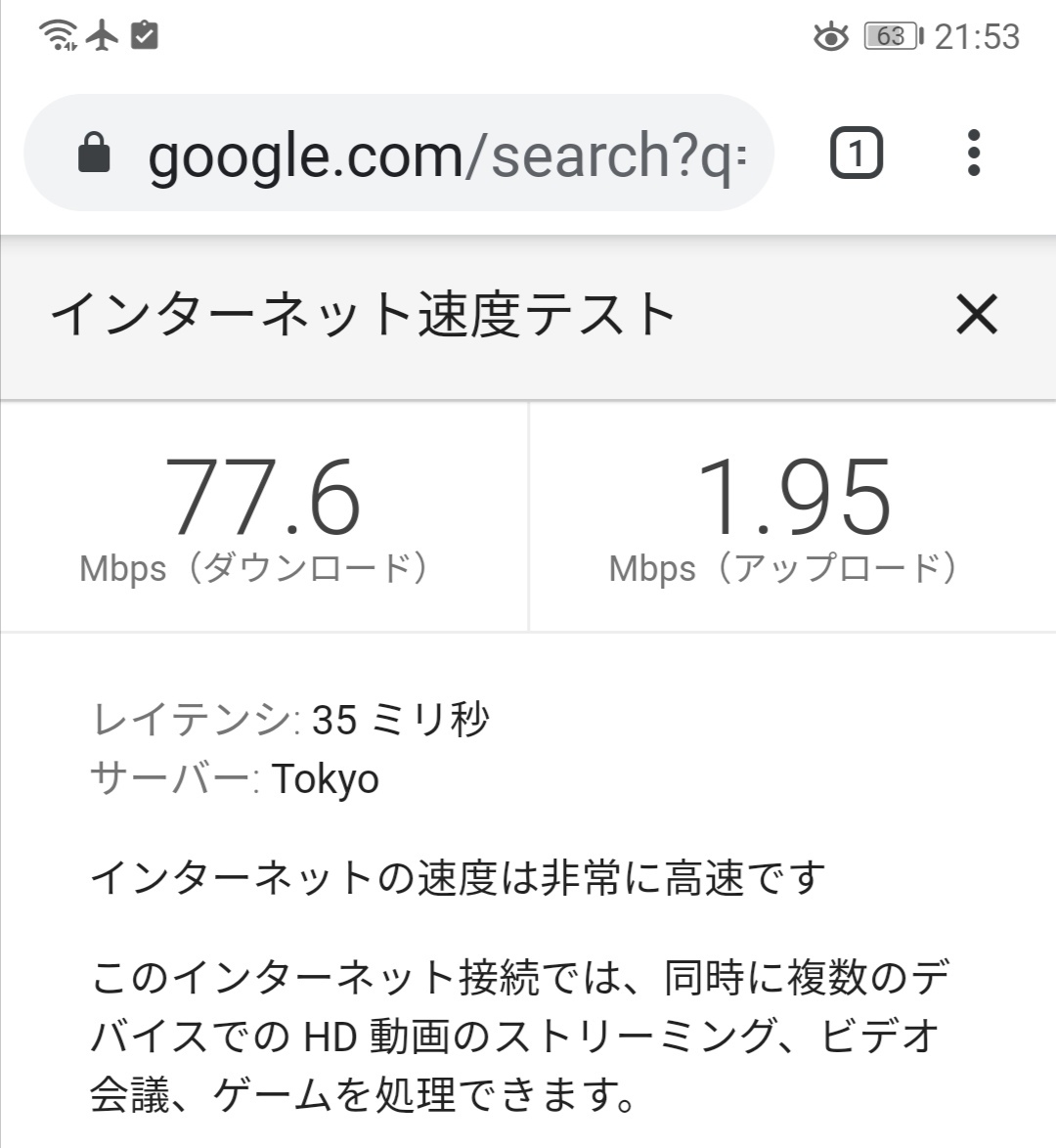Close the インターネット速度テスト panel

[976, 315]
